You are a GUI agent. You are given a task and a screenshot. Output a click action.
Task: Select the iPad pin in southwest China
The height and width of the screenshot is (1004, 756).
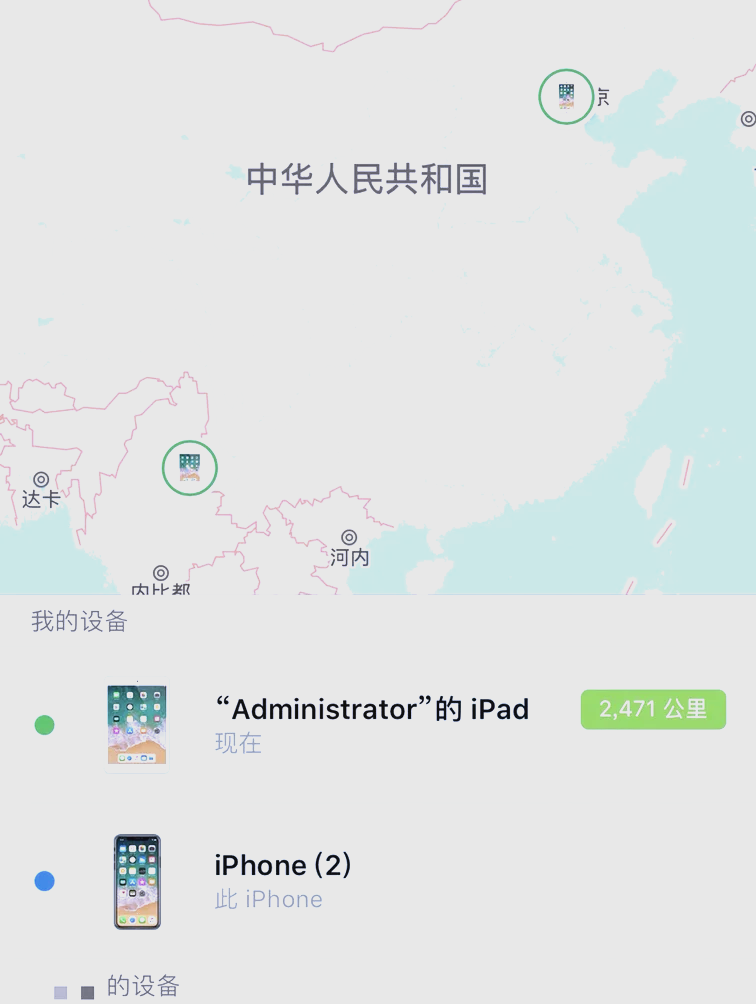coord(188,468)
